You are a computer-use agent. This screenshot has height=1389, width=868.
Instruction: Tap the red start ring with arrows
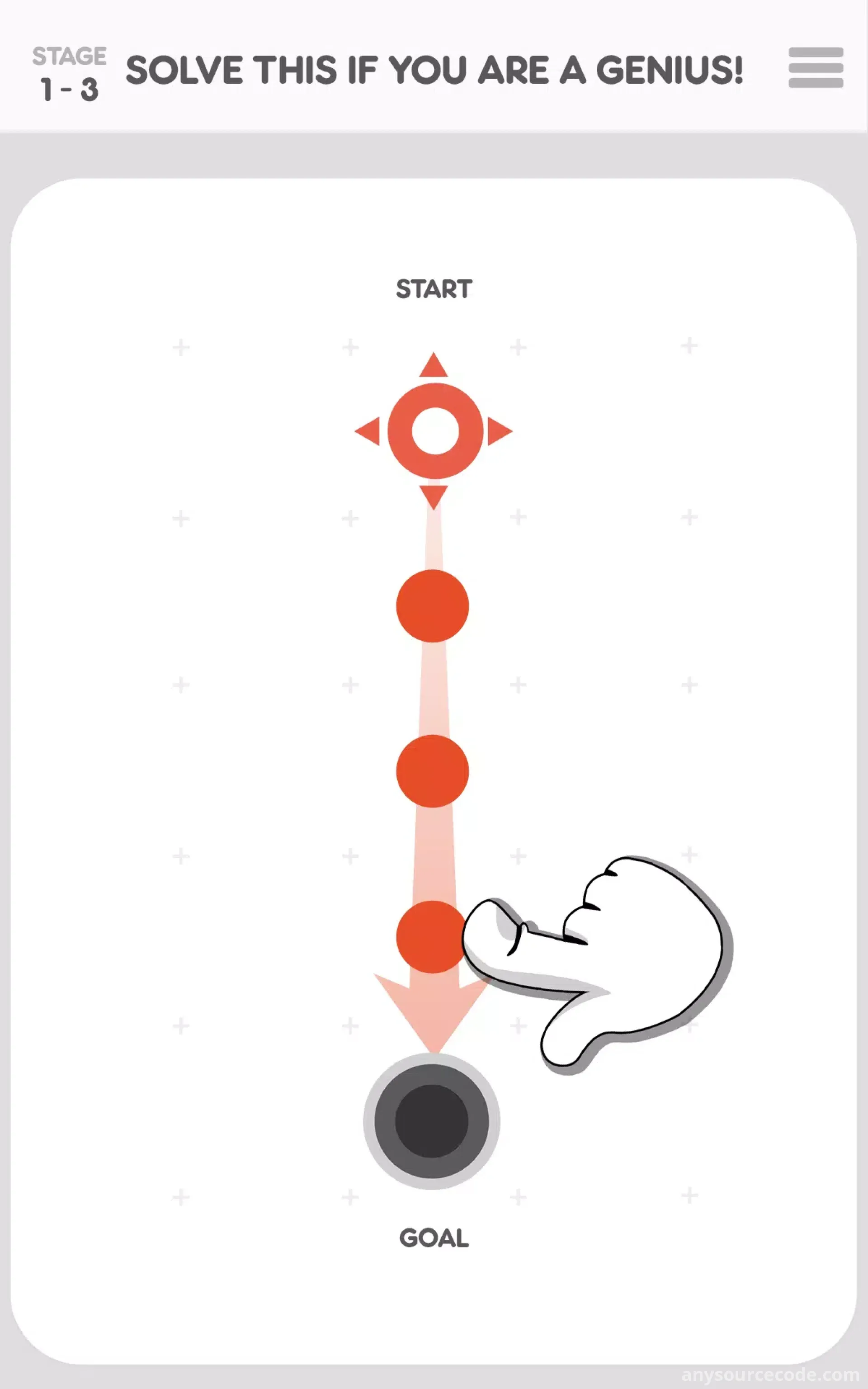pos(434,431)
